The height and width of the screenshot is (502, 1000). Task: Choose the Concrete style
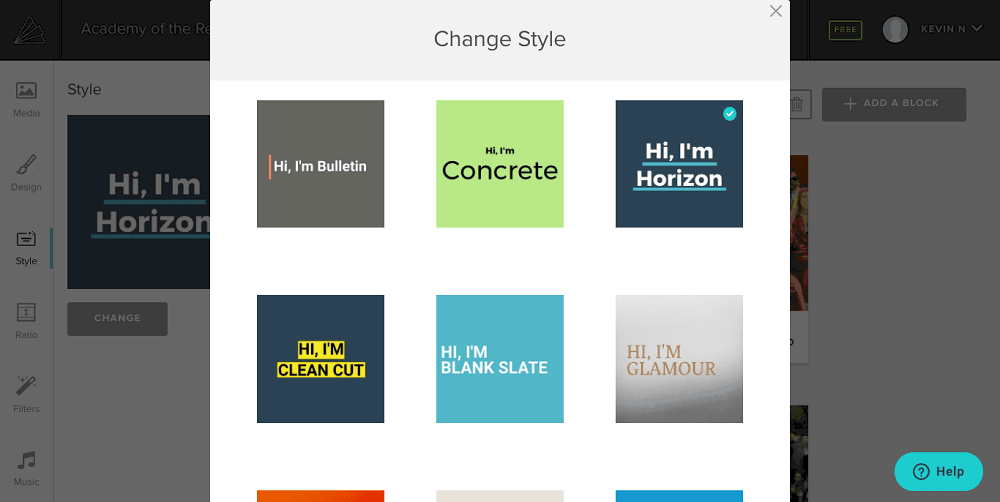tap(500, 164)
